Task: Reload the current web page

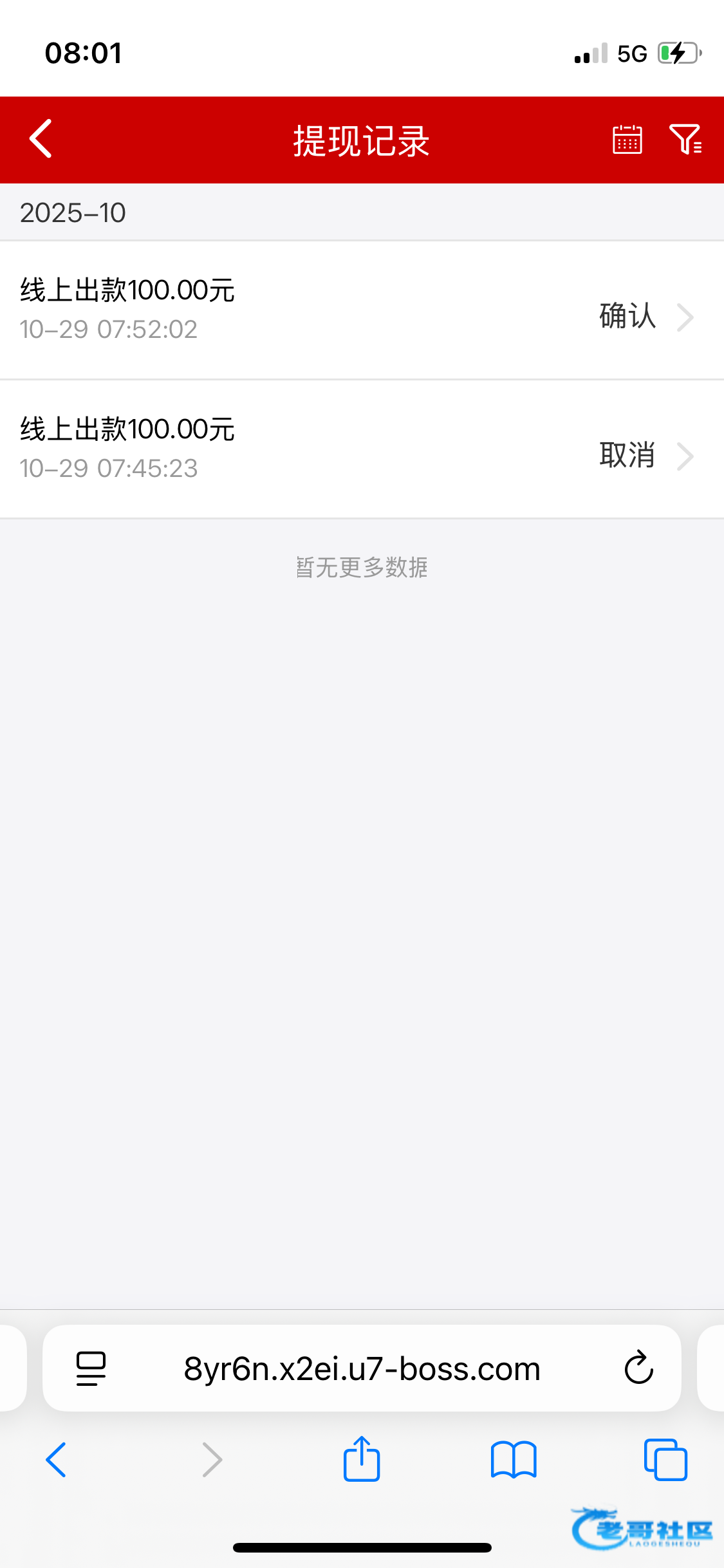Action: tap(638, 1368)
